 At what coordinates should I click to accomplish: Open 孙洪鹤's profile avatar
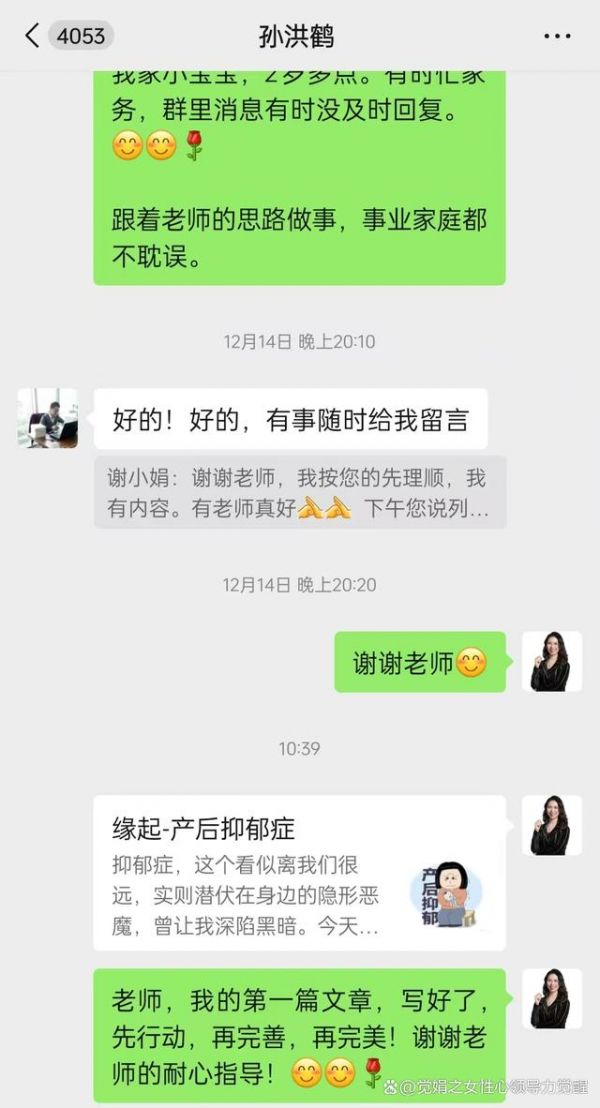pos(47,418)
